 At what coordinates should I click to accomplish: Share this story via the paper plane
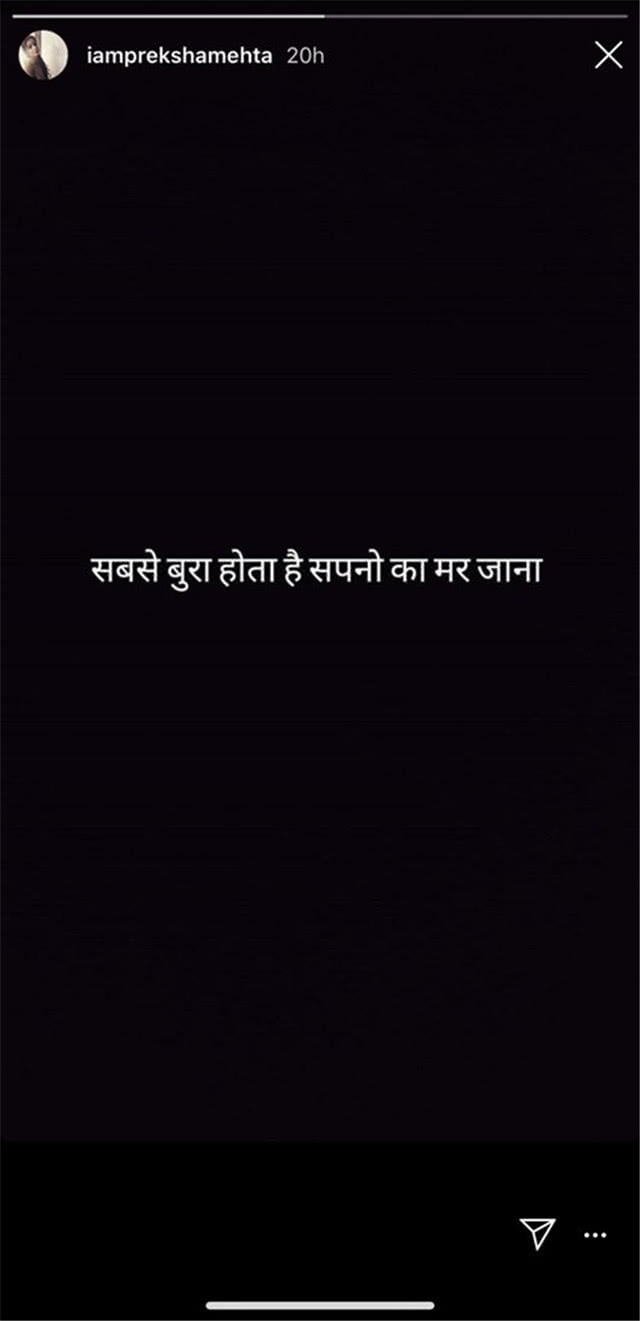click(538, 1234)
